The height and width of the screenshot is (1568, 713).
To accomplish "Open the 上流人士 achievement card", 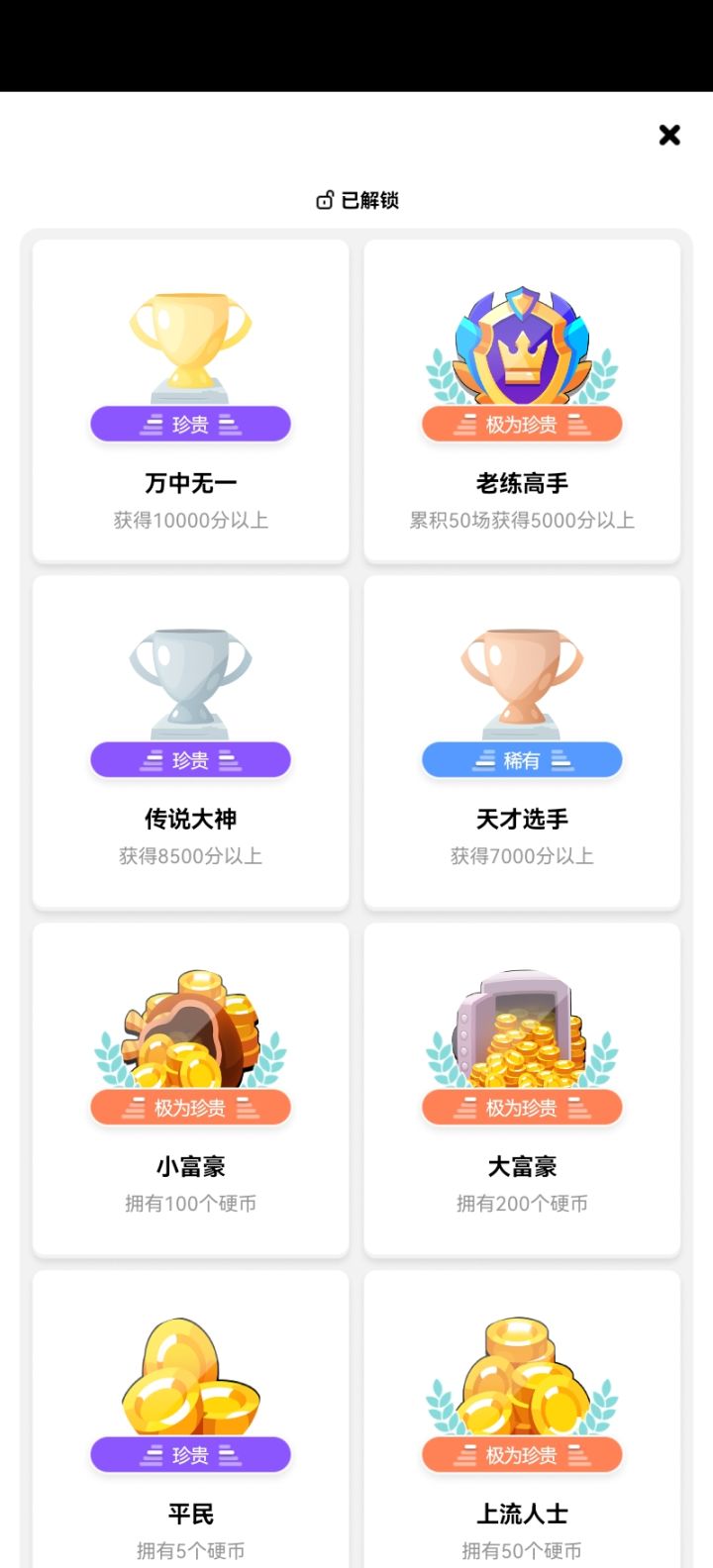I will click(522, 1425).
